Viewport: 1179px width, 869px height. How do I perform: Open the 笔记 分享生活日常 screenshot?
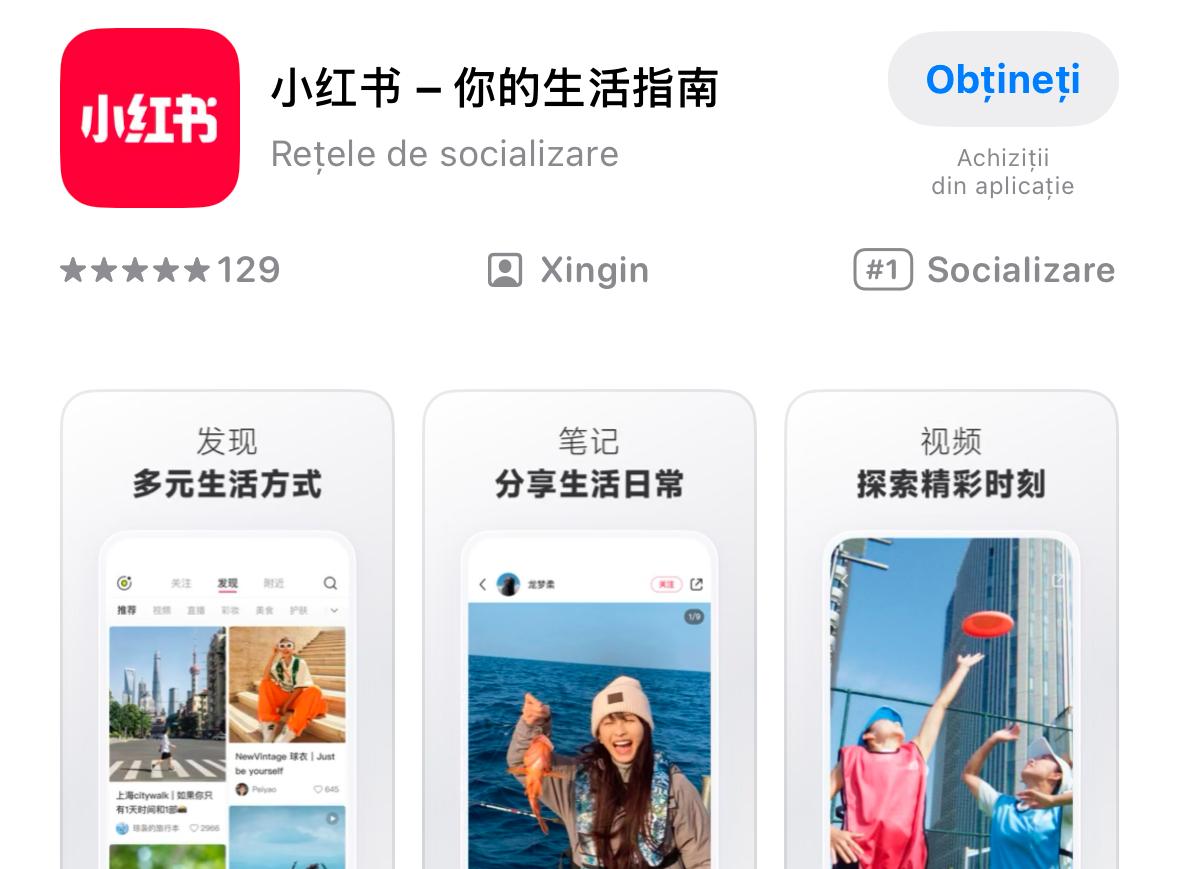[589, 630]
